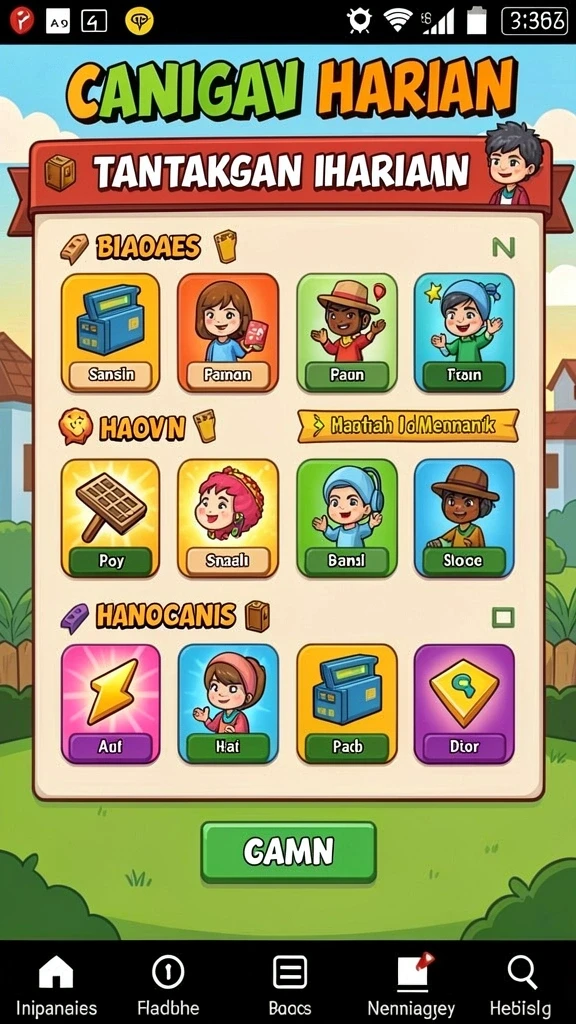Open the Hebislg search tab
576x1024 pixels.
click(x=521, y=984)
